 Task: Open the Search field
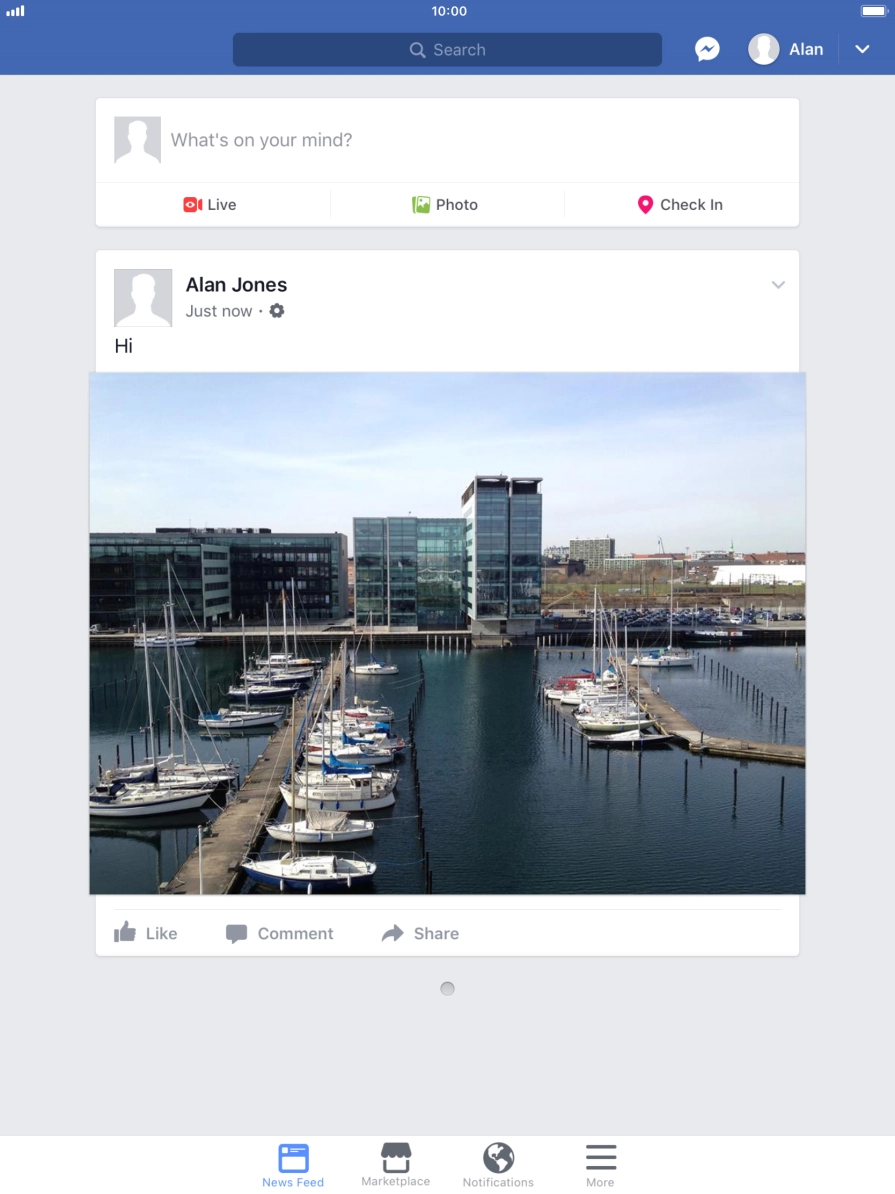[447, 50]
